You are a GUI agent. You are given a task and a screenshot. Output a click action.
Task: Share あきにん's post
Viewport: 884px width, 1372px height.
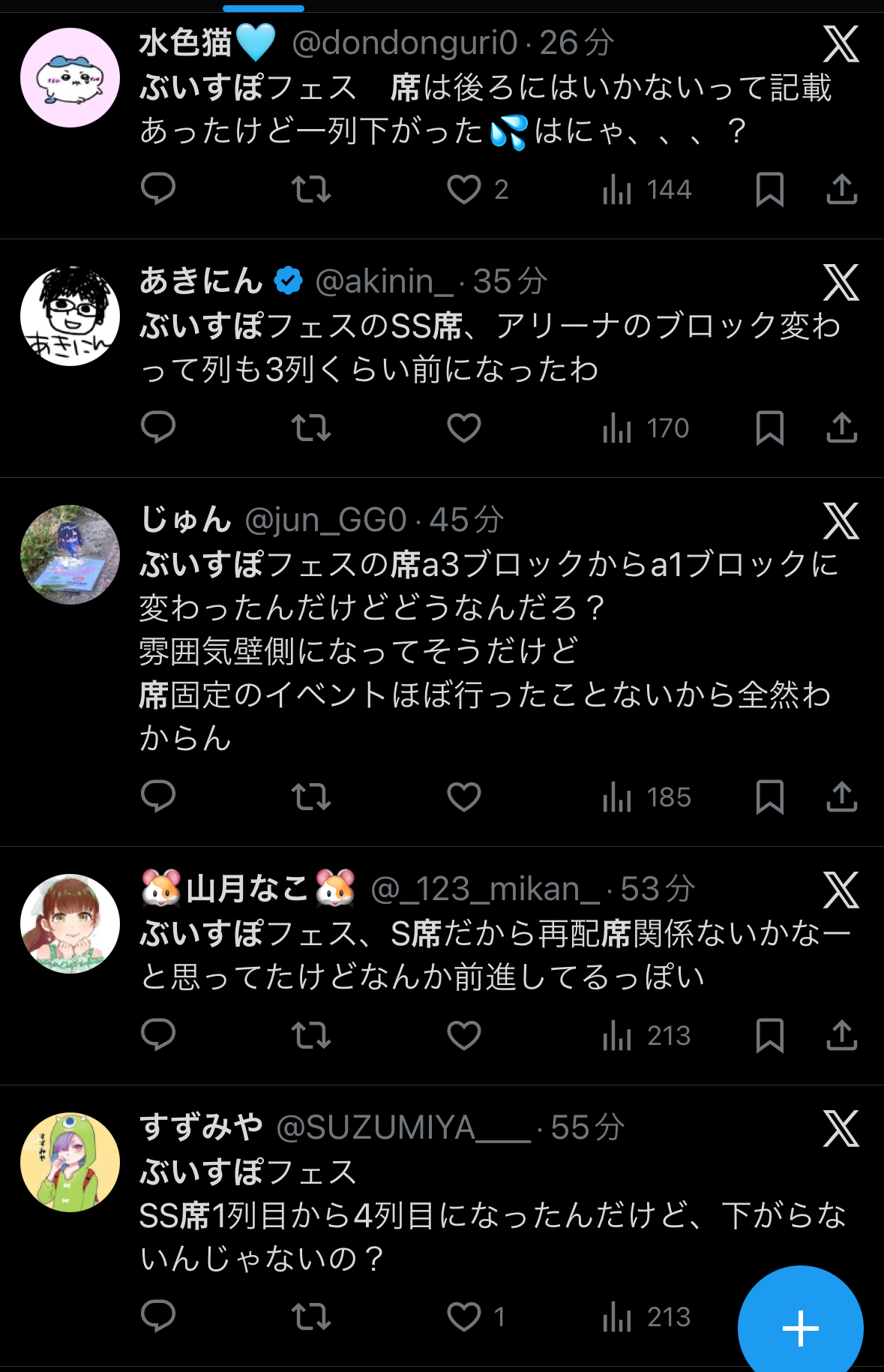[x=841, y=428]
